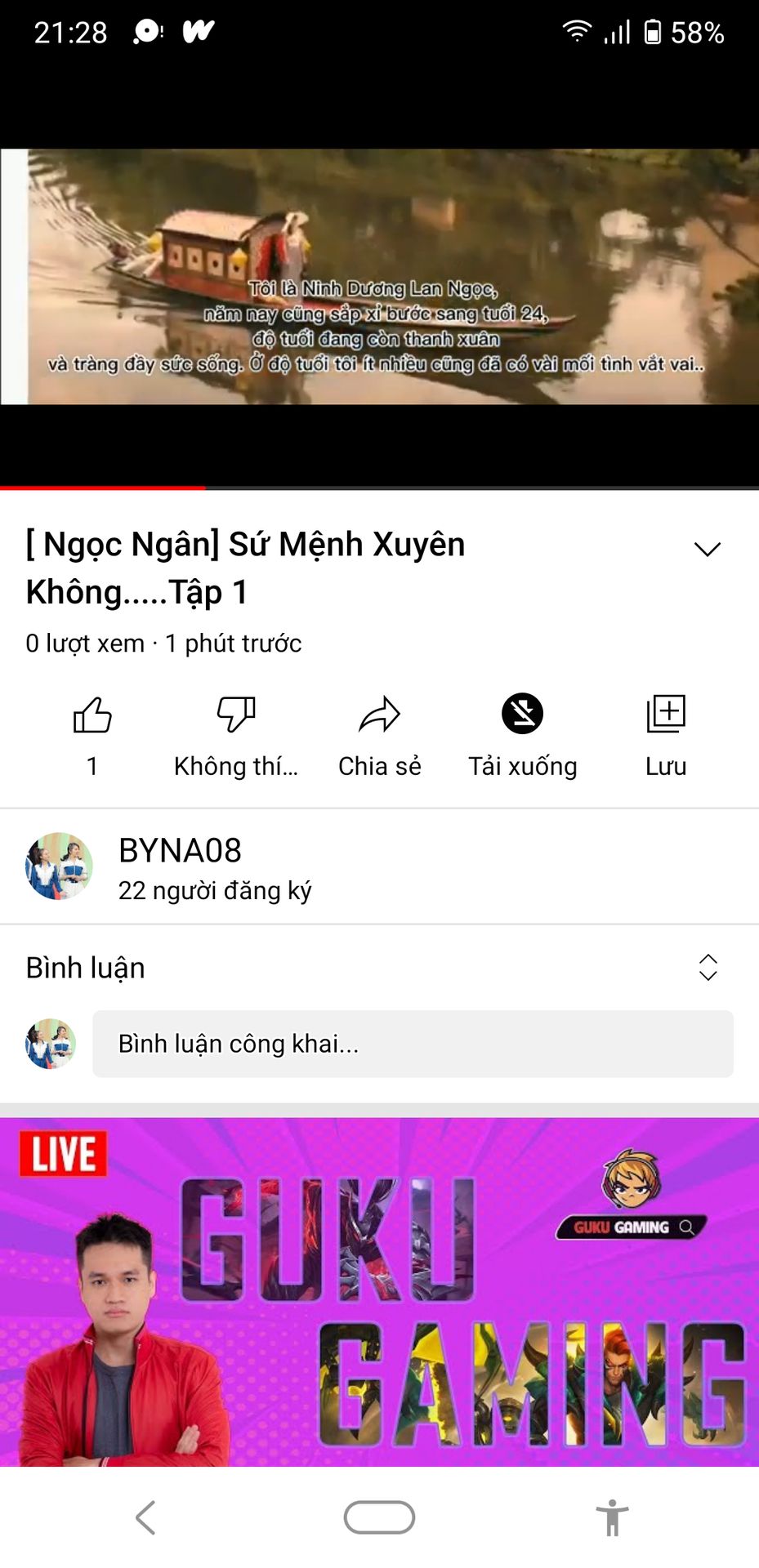Save video to playlist with Lưu
This screenshot has width=759, height=1568.
(x=665, y=716)
